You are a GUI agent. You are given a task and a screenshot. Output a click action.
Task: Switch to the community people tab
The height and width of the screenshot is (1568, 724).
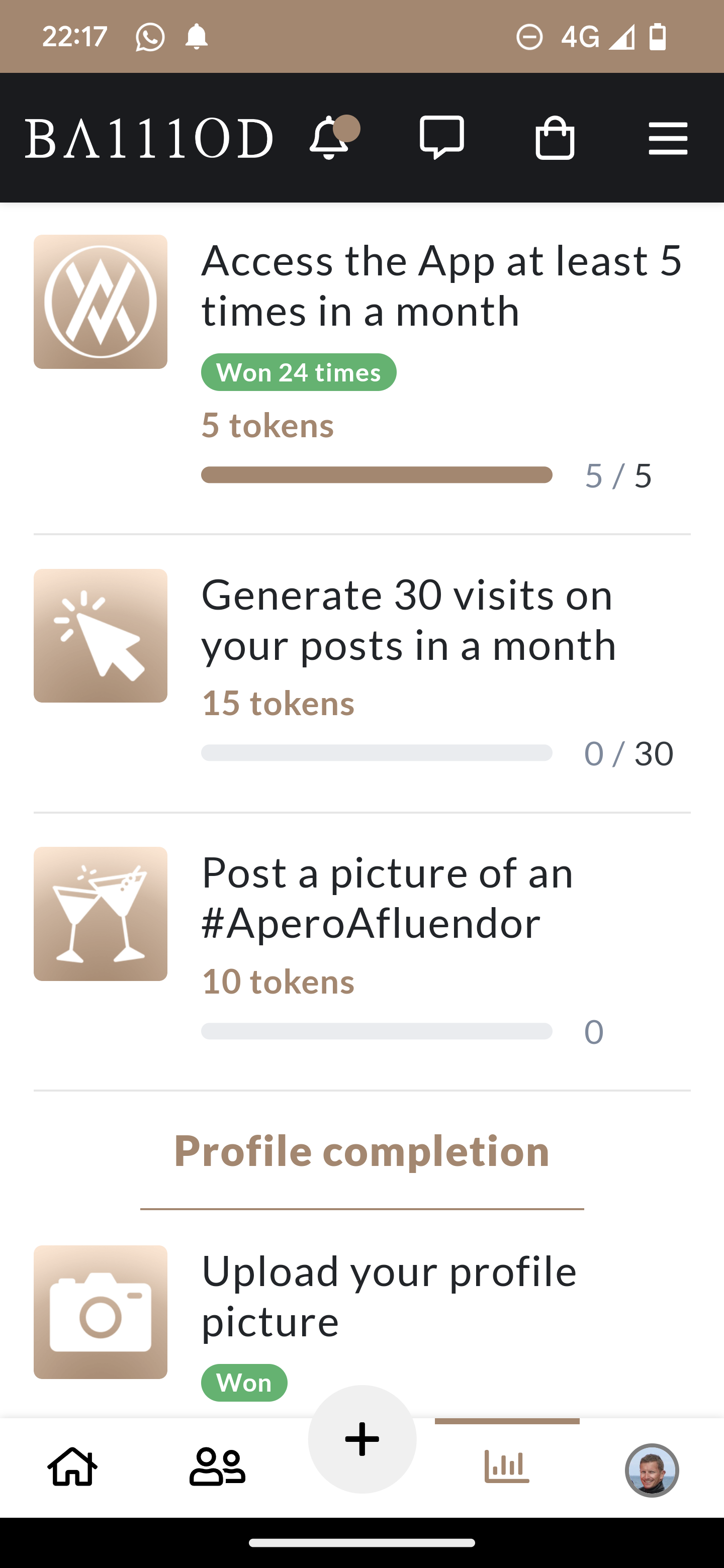click(217, 1467)
